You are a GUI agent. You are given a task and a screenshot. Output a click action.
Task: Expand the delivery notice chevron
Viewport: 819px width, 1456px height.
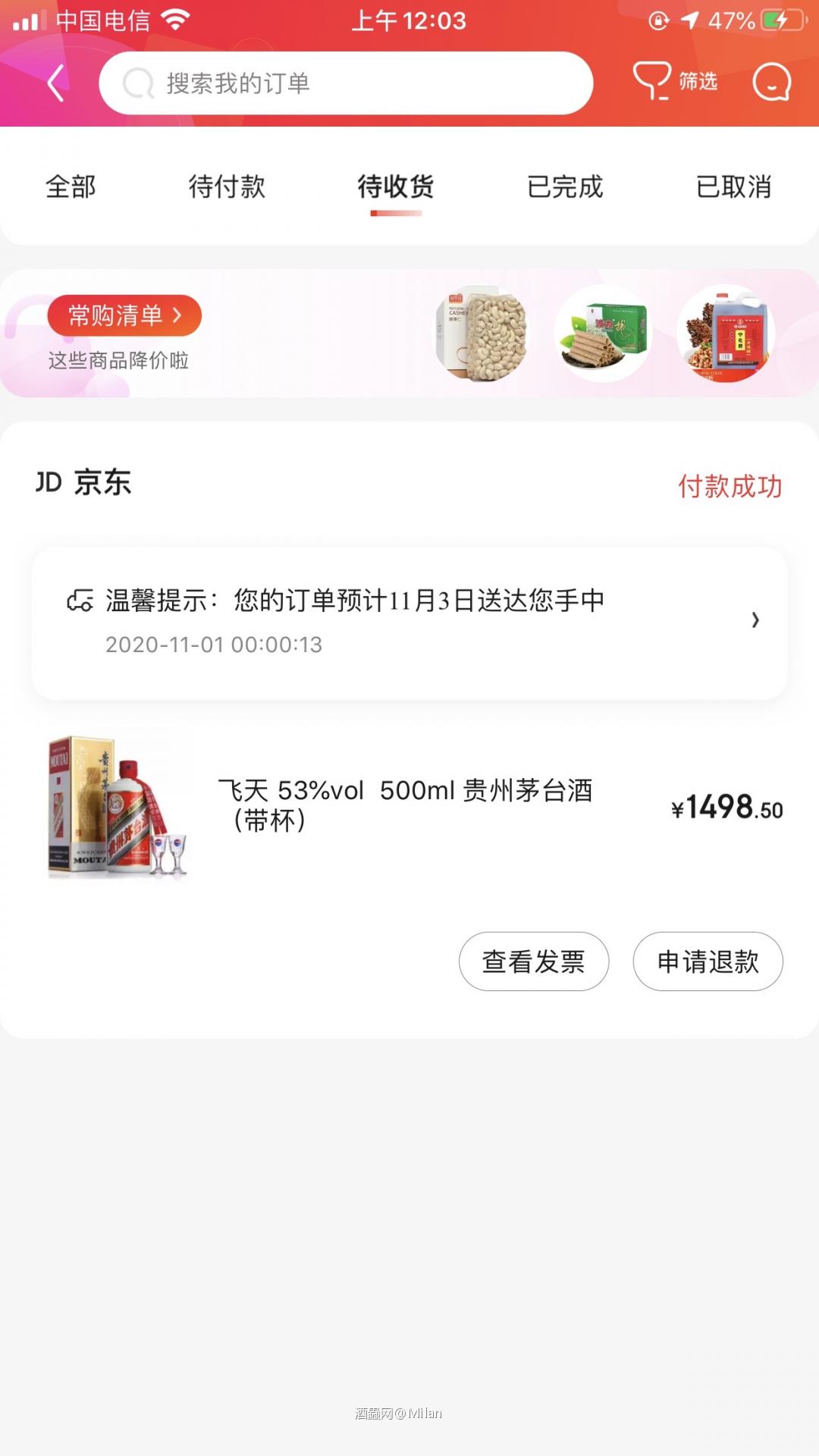(755, 620)
